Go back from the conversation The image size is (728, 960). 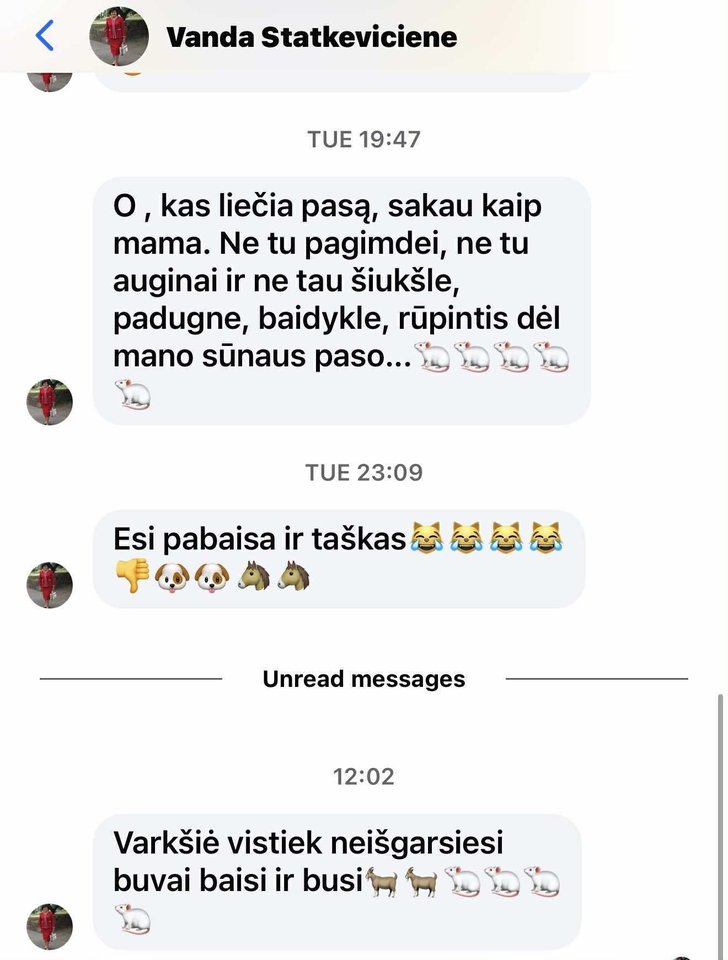click(44, 37)
